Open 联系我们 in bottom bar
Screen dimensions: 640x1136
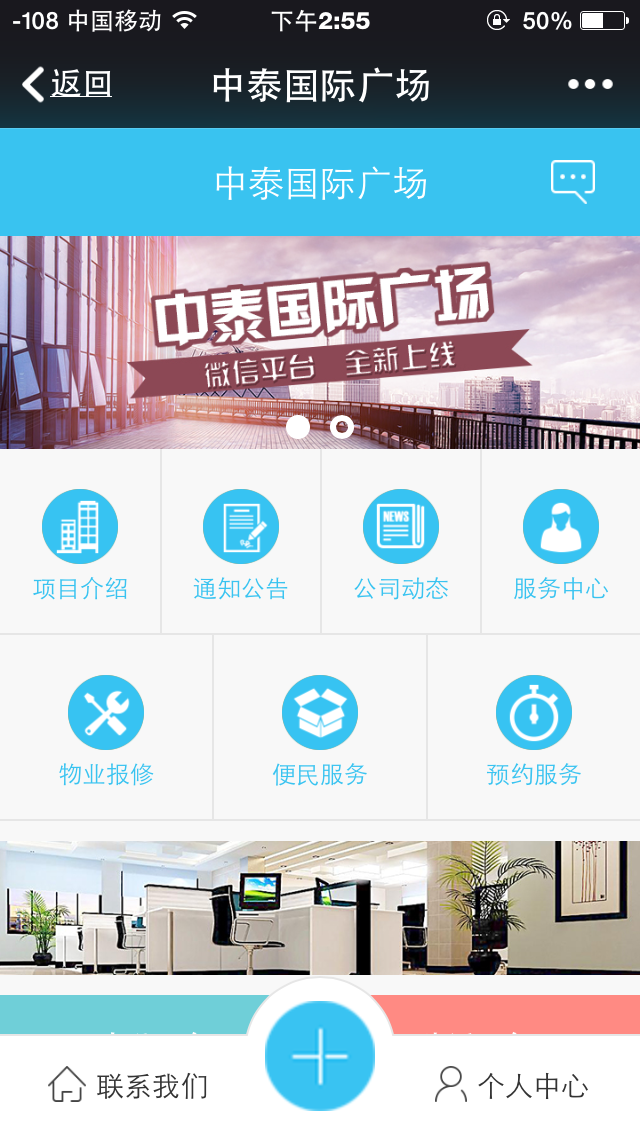pyautogui.click(x=128, y=1085)
